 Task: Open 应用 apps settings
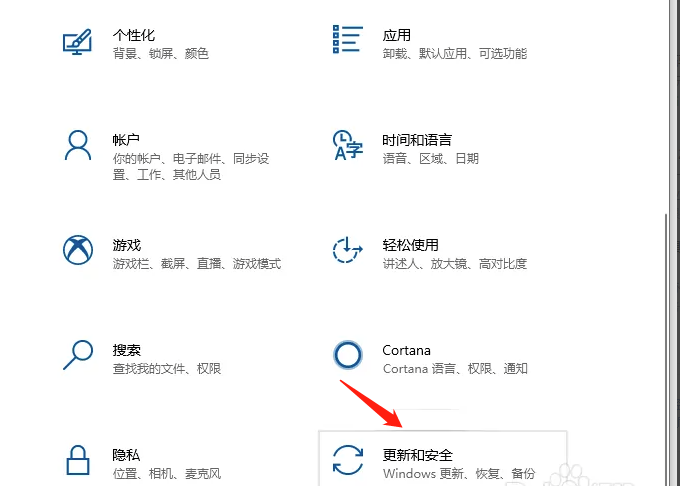tap(396, 36)
